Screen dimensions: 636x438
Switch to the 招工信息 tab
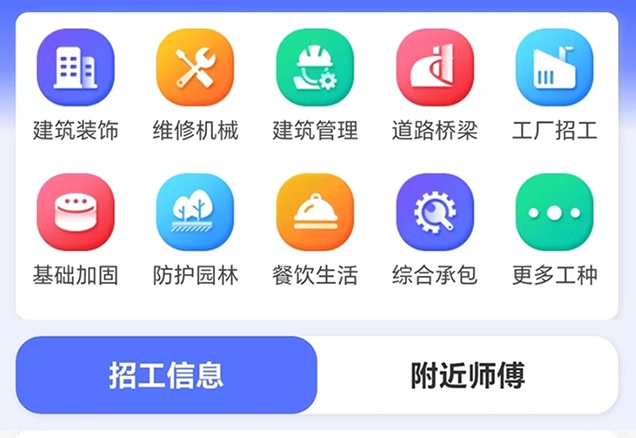[x=166, y=375]
